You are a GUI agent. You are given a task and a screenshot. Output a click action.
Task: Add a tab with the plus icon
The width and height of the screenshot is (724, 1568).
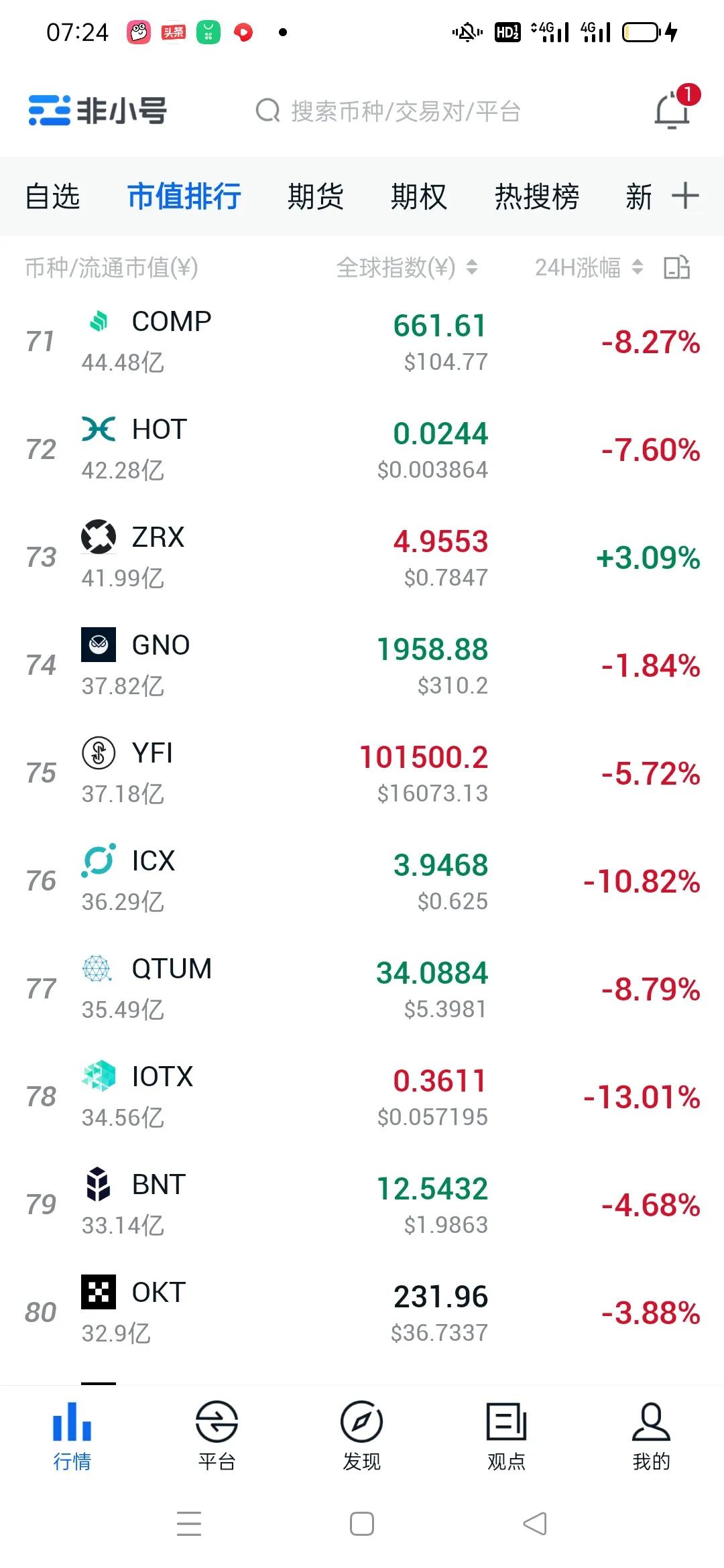[685, 196]
